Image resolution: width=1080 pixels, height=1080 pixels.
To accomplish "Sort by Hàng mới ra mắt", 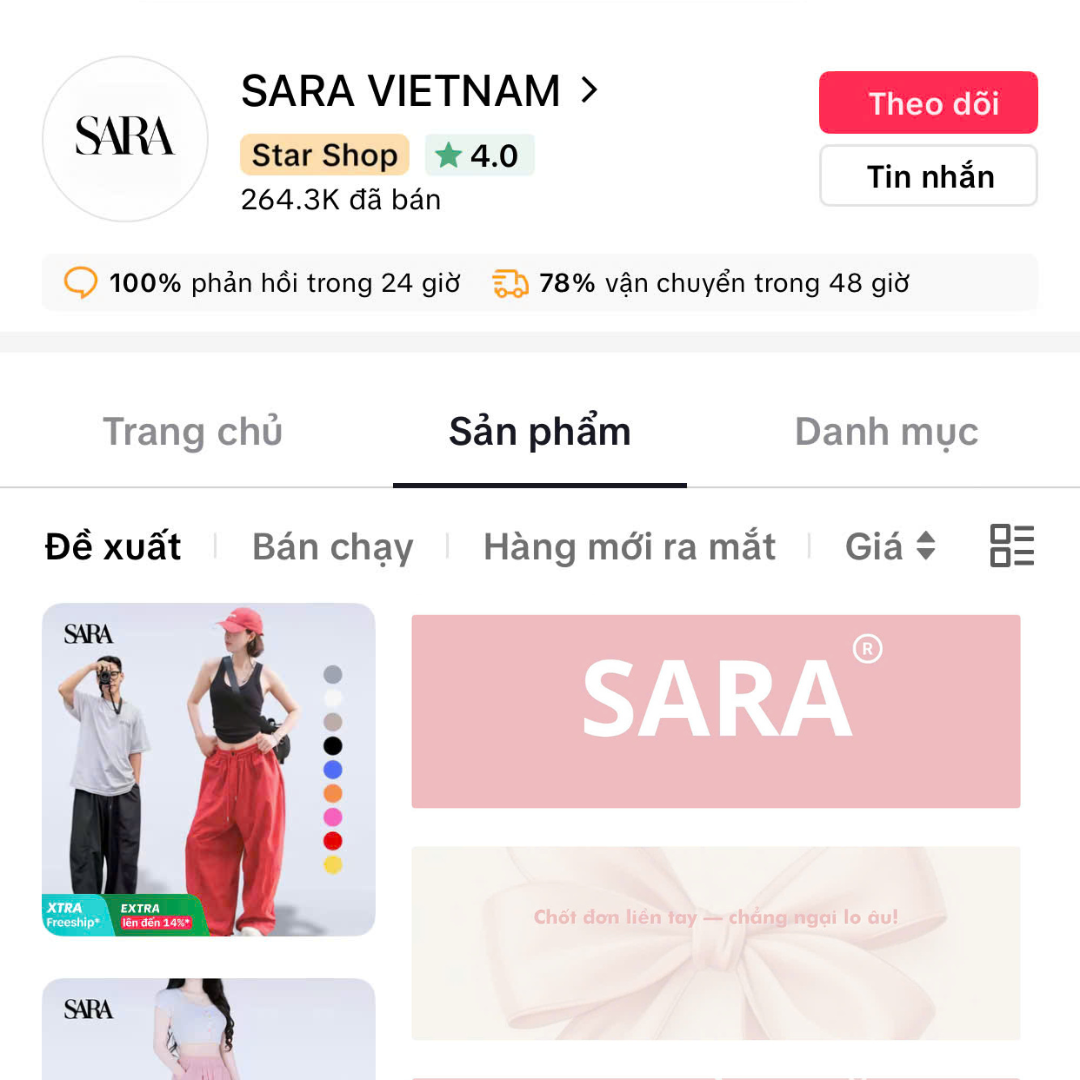I will tap(629, 547).
